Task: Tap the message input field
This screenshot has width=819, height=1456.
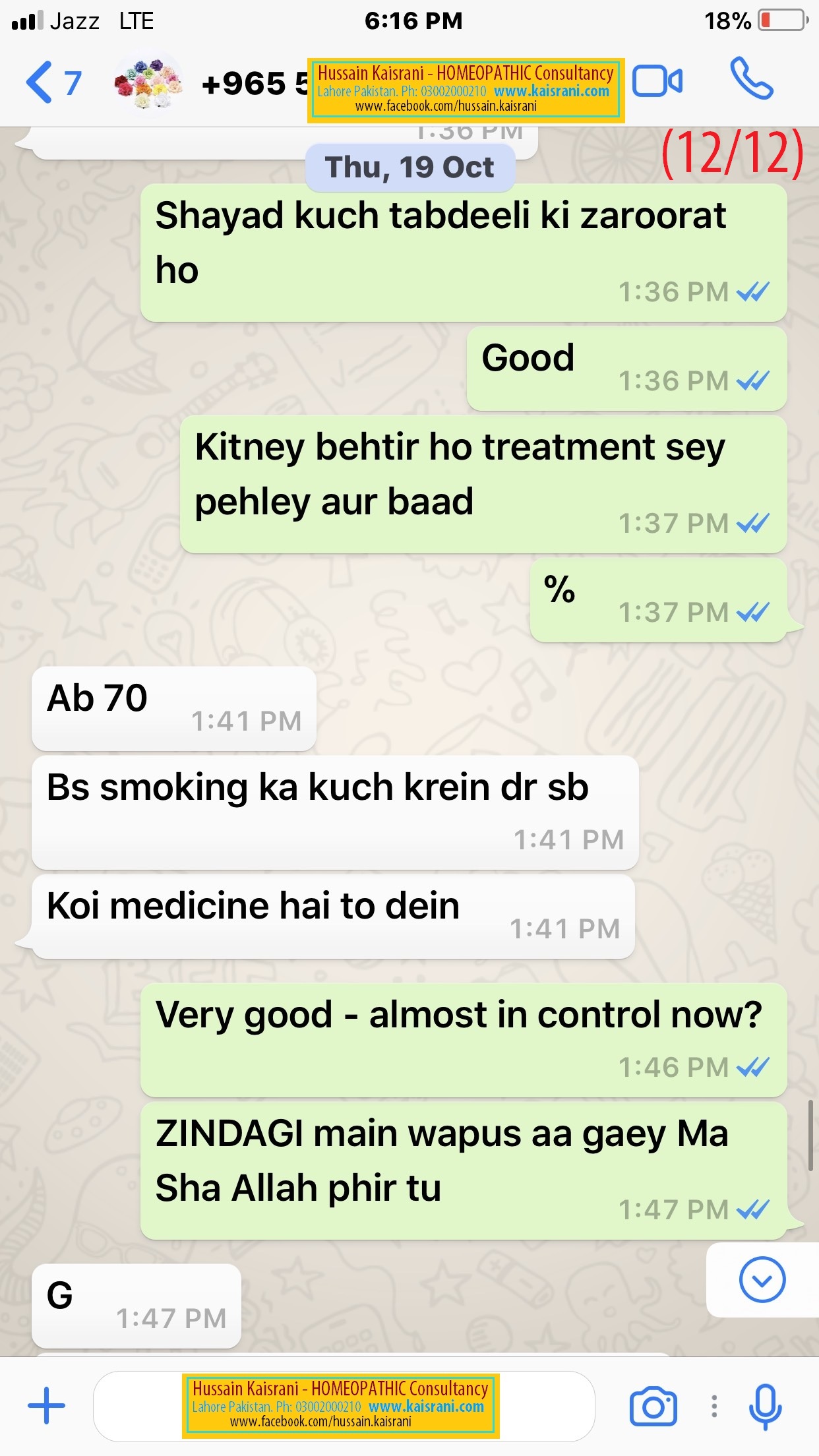Action: [344, 1406]
